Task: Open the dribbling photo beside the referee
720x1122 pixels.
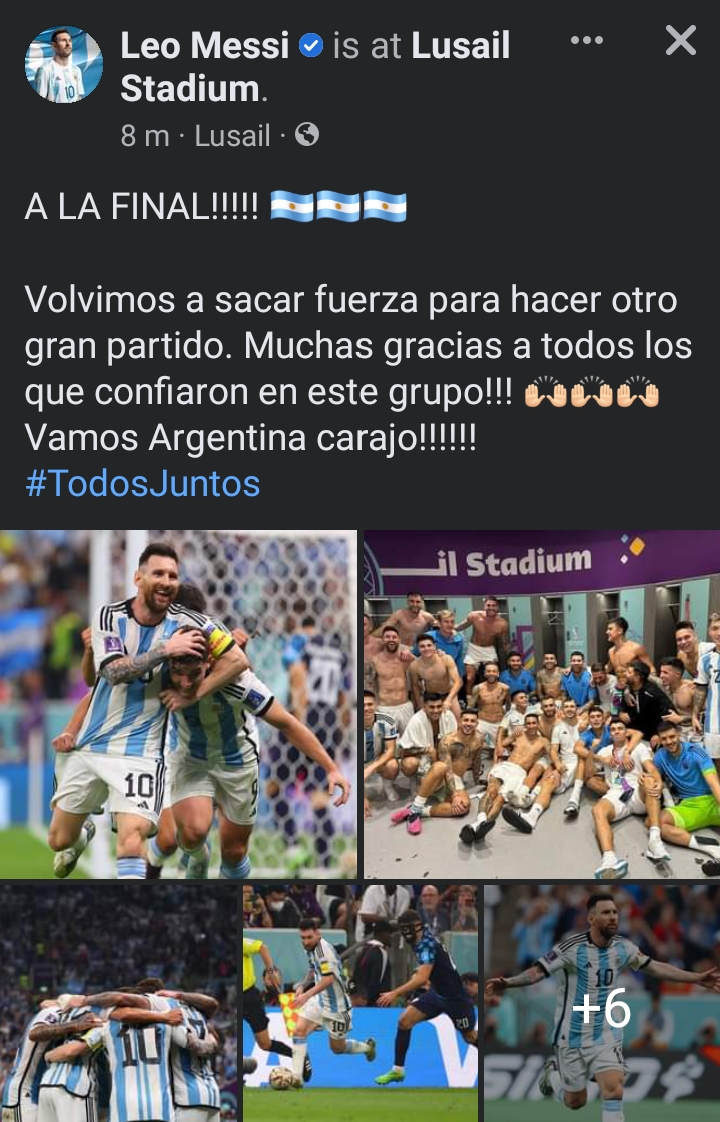Action: click(x=360, y=1002)
